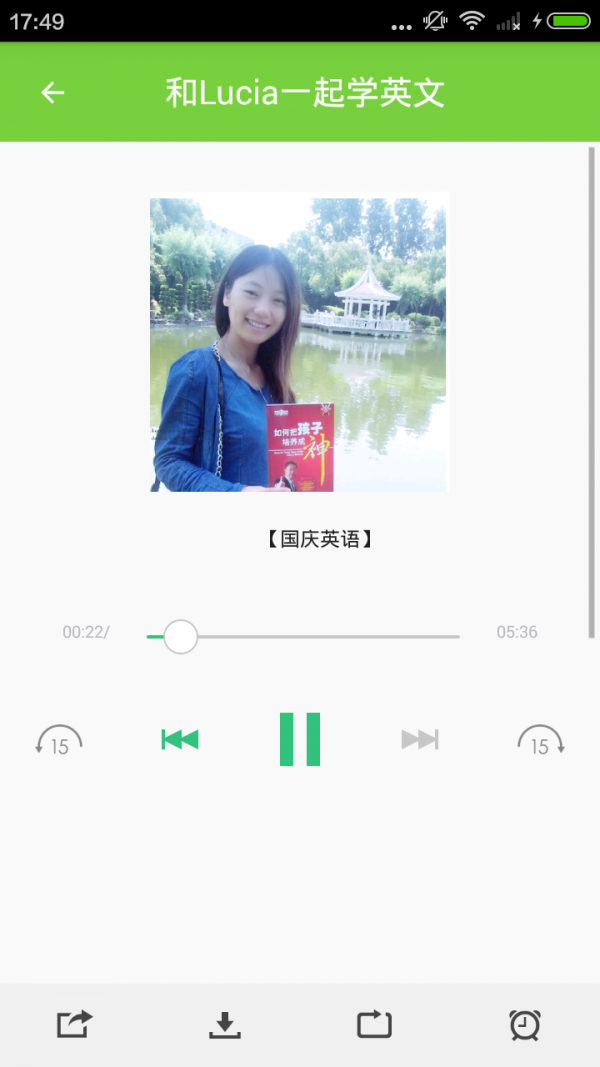Skip to the next track

point(420,739)
